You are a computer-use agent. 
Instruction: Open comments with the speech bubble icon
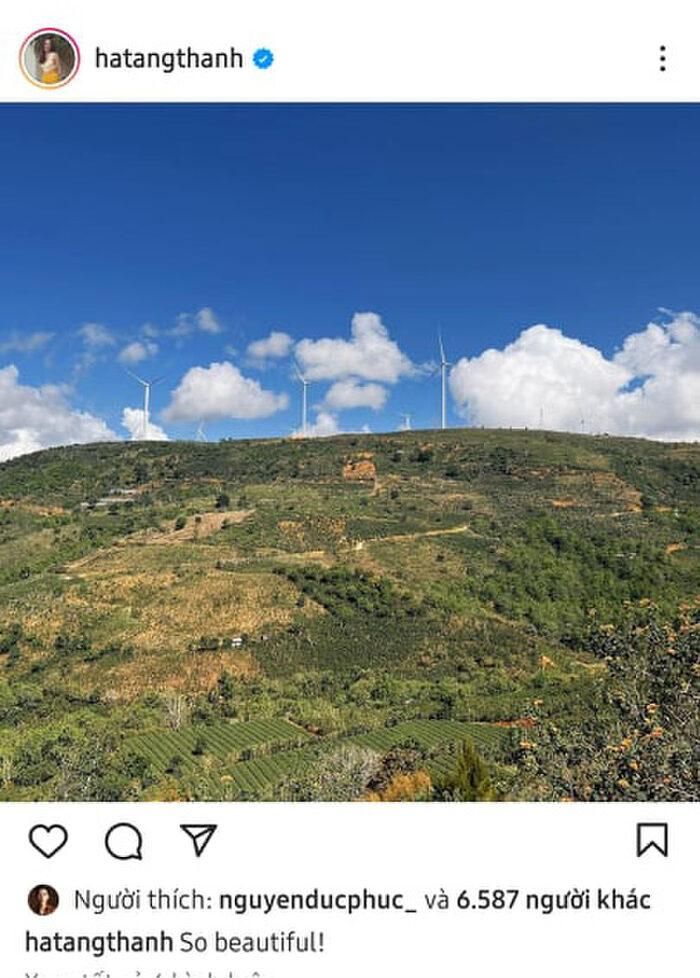(x=124, y=841)
